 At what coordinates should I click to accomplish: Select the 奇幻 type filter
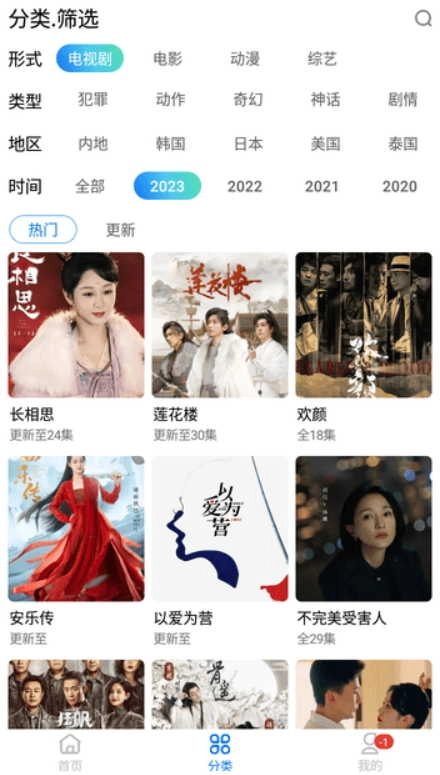click(x=248, y=100)
